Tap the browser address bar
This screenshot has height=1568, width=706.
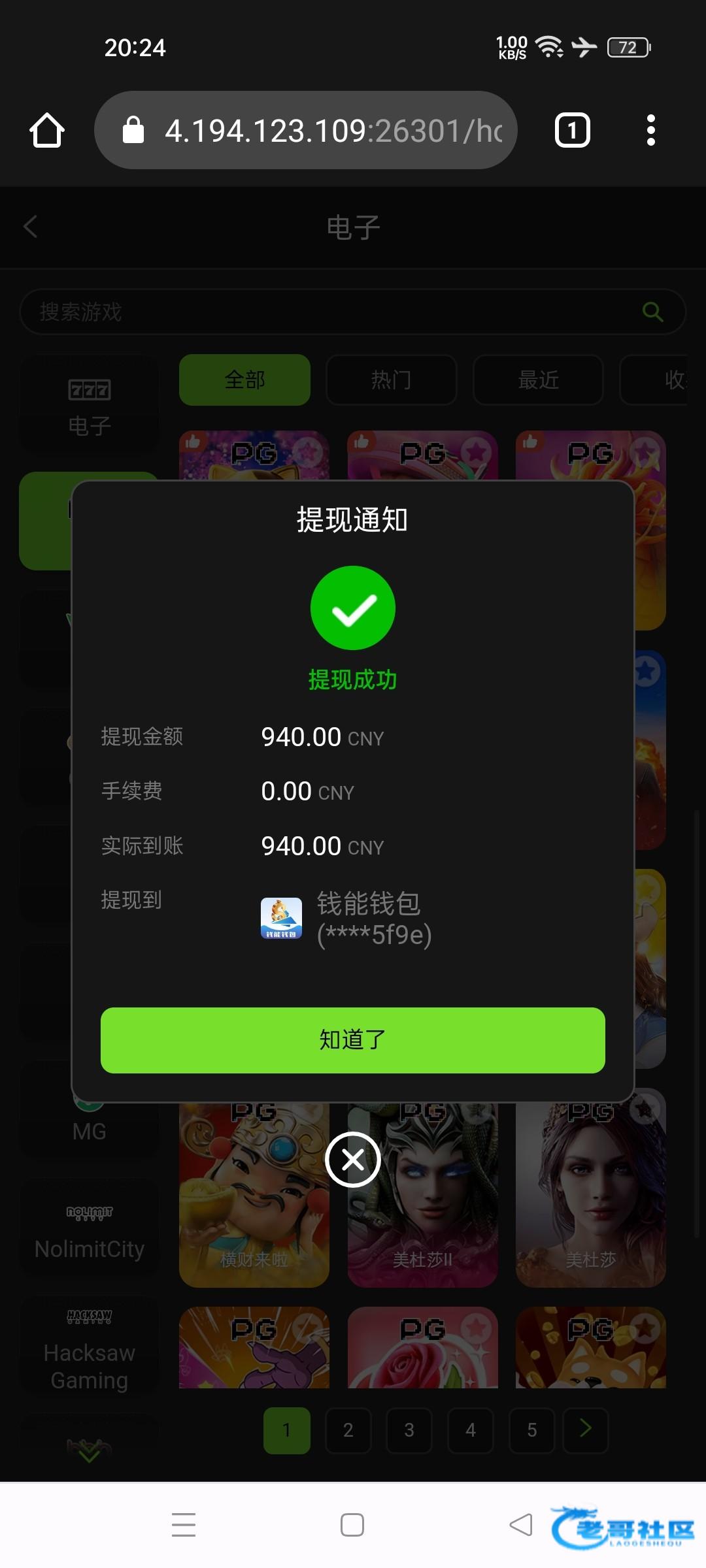[306, 130]
